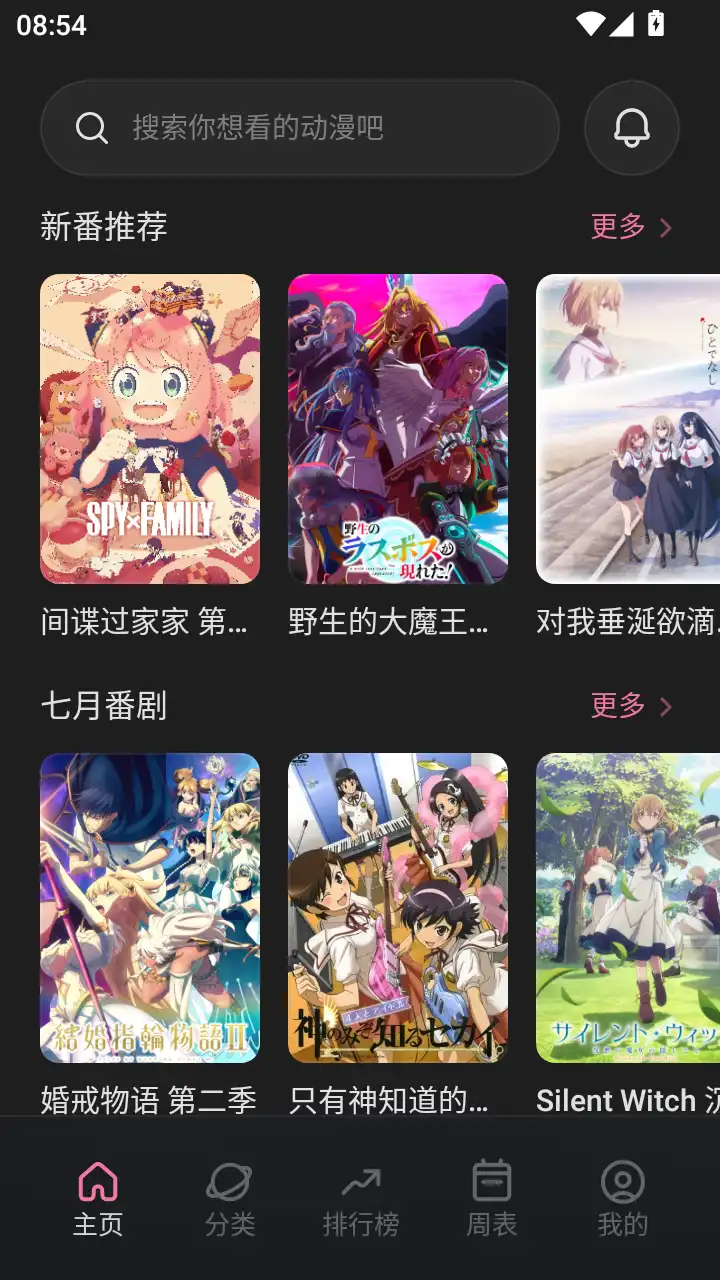Open the 周表 weekly schedule icon
720x1280 pixels.
click(x=489, y=1182)
